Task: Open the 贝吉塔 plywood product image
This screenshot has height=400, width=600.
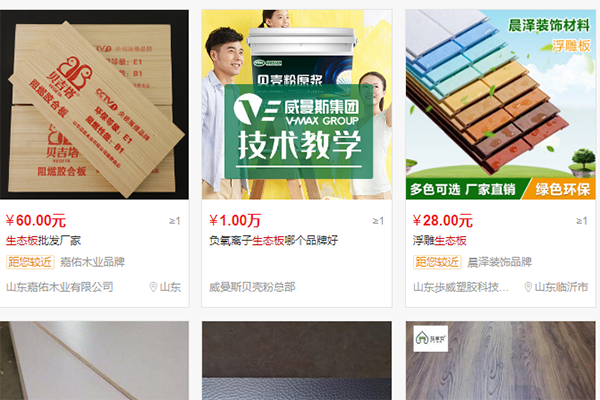Action: click(x=95, y=105)
